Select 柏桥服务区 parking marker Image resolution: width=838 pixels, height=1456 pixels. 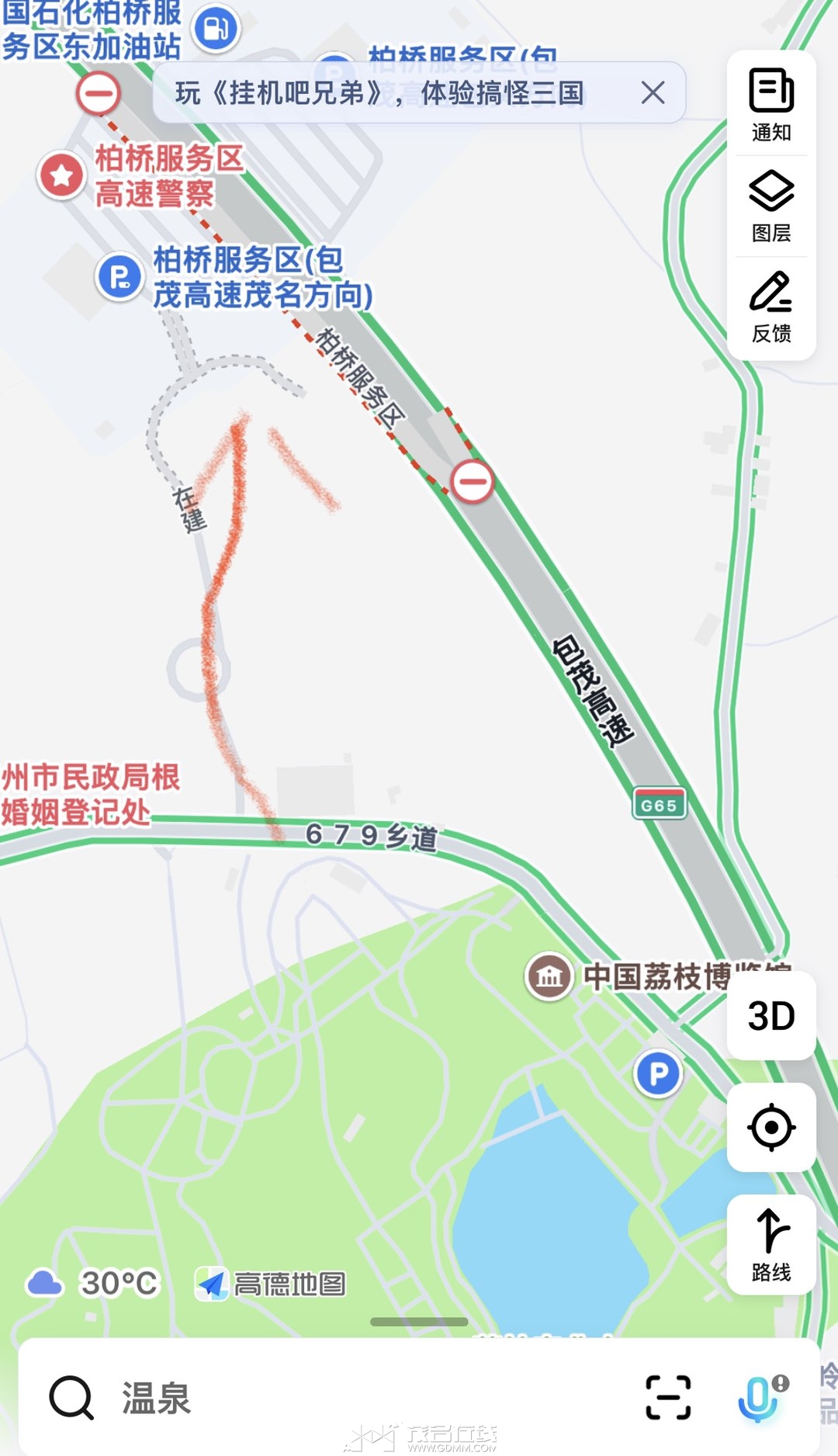pos(119,277)
